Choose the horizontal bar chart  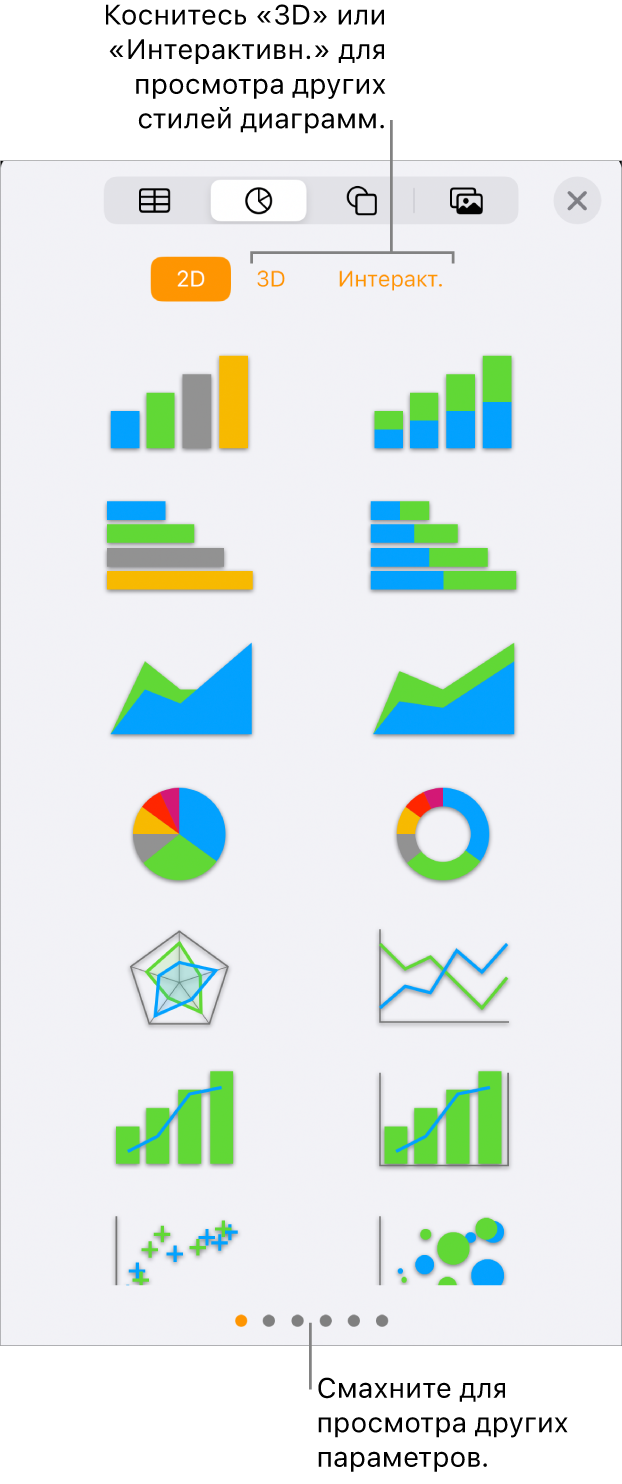[x=179, y=546]
